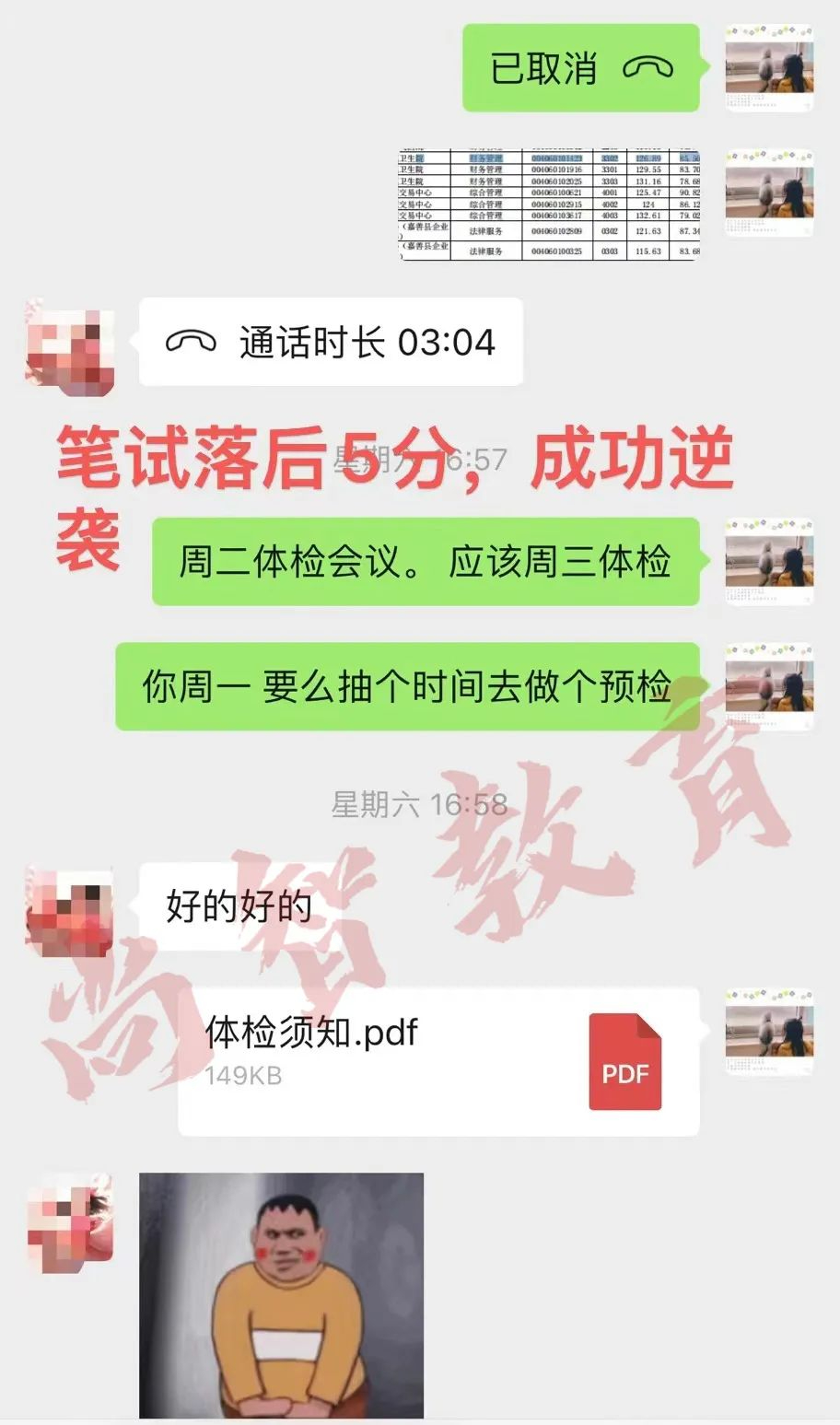Open the red PDF file icon
This screenshot has height=1425, width=840.
(x=625, y=1060)
